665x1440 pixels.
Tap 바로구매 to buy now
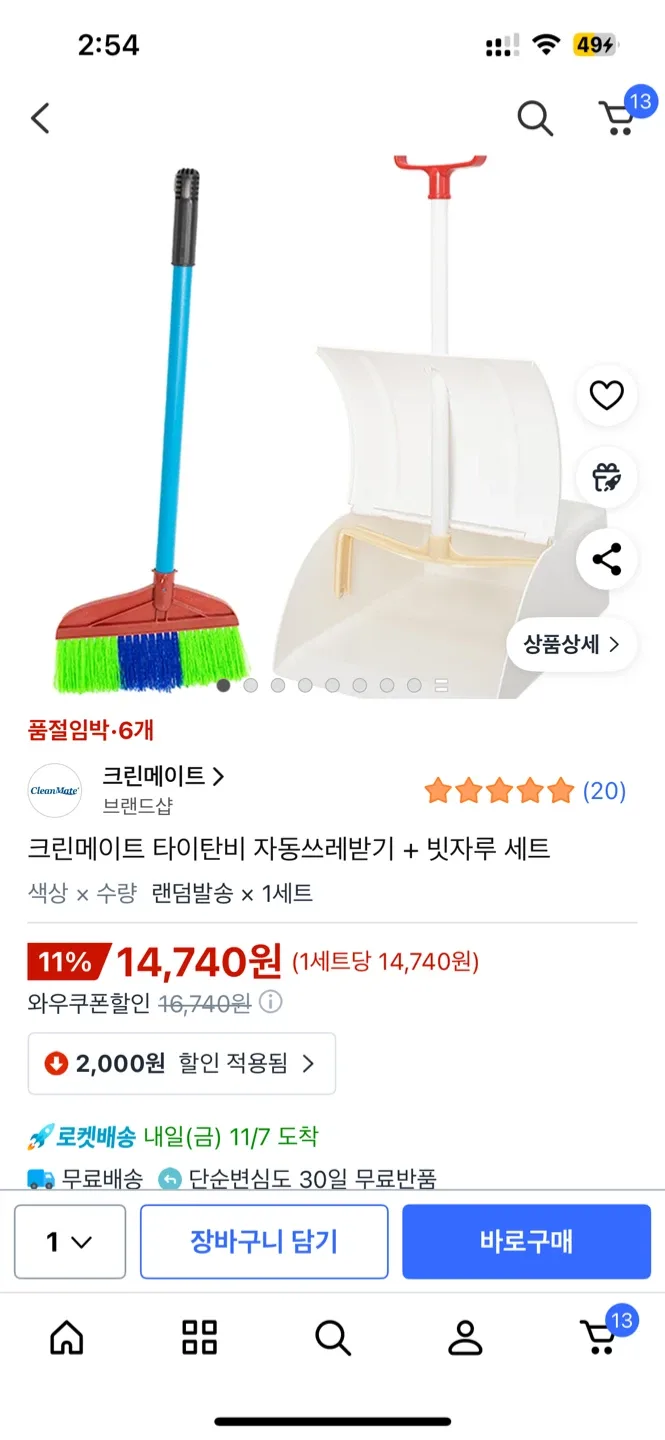(x=526, y=1242)
